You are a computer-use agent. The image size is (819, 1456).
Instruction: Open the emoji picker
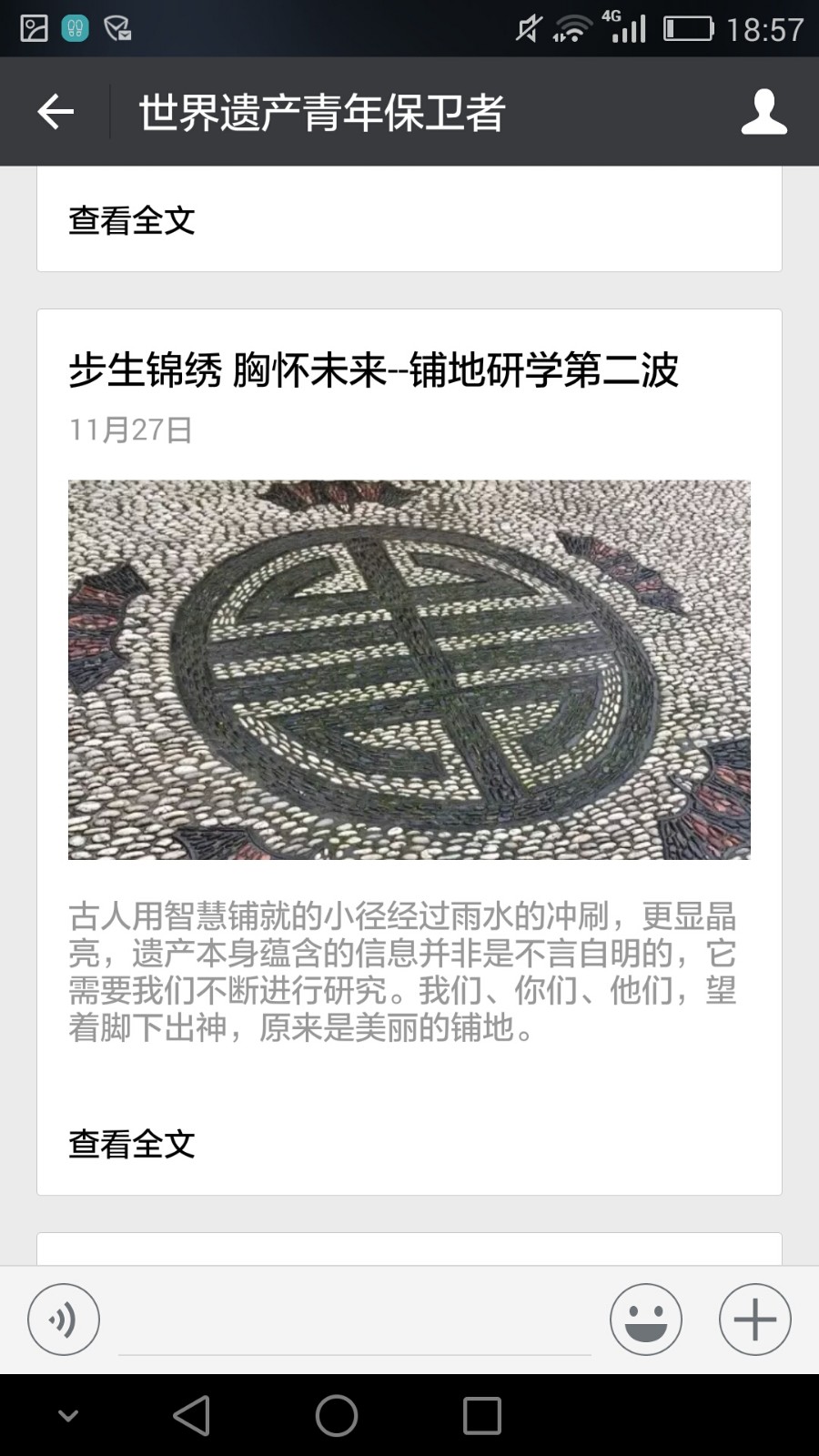pos(645,1319)
